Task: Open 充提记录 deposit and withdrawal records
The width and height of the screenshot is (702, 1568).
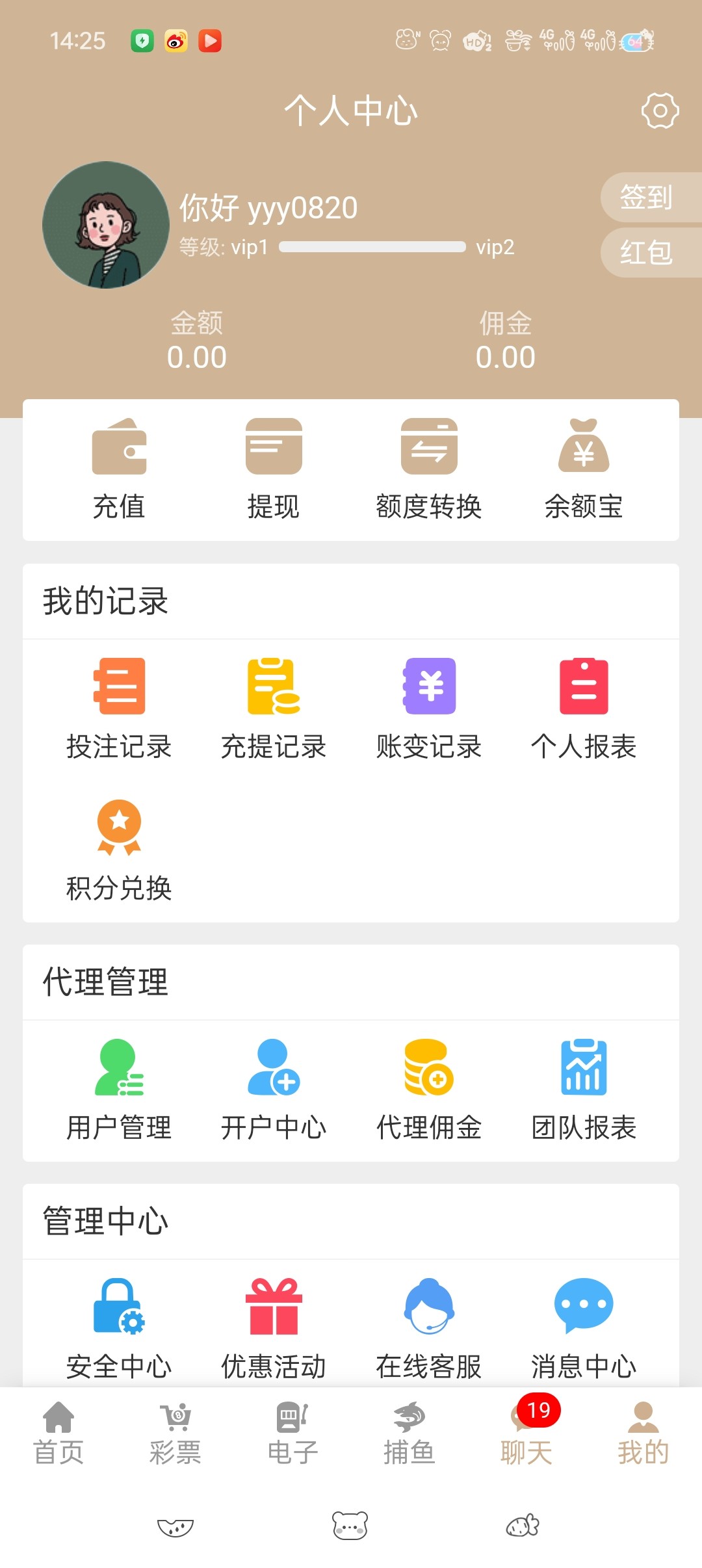Action: tap(274, 709)
